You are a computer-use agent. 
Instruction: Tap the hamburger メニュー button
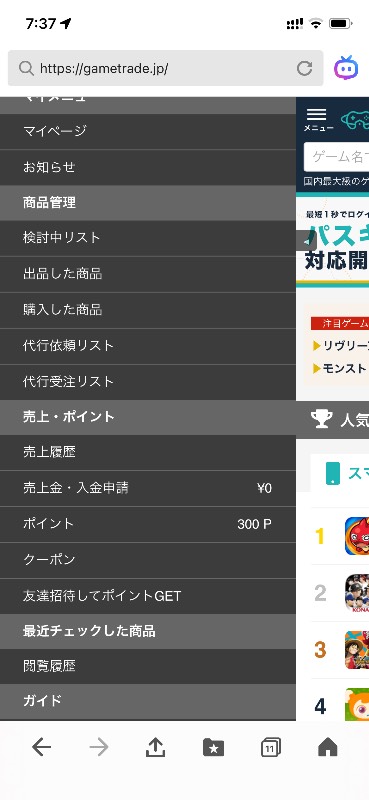coord(317,120)
